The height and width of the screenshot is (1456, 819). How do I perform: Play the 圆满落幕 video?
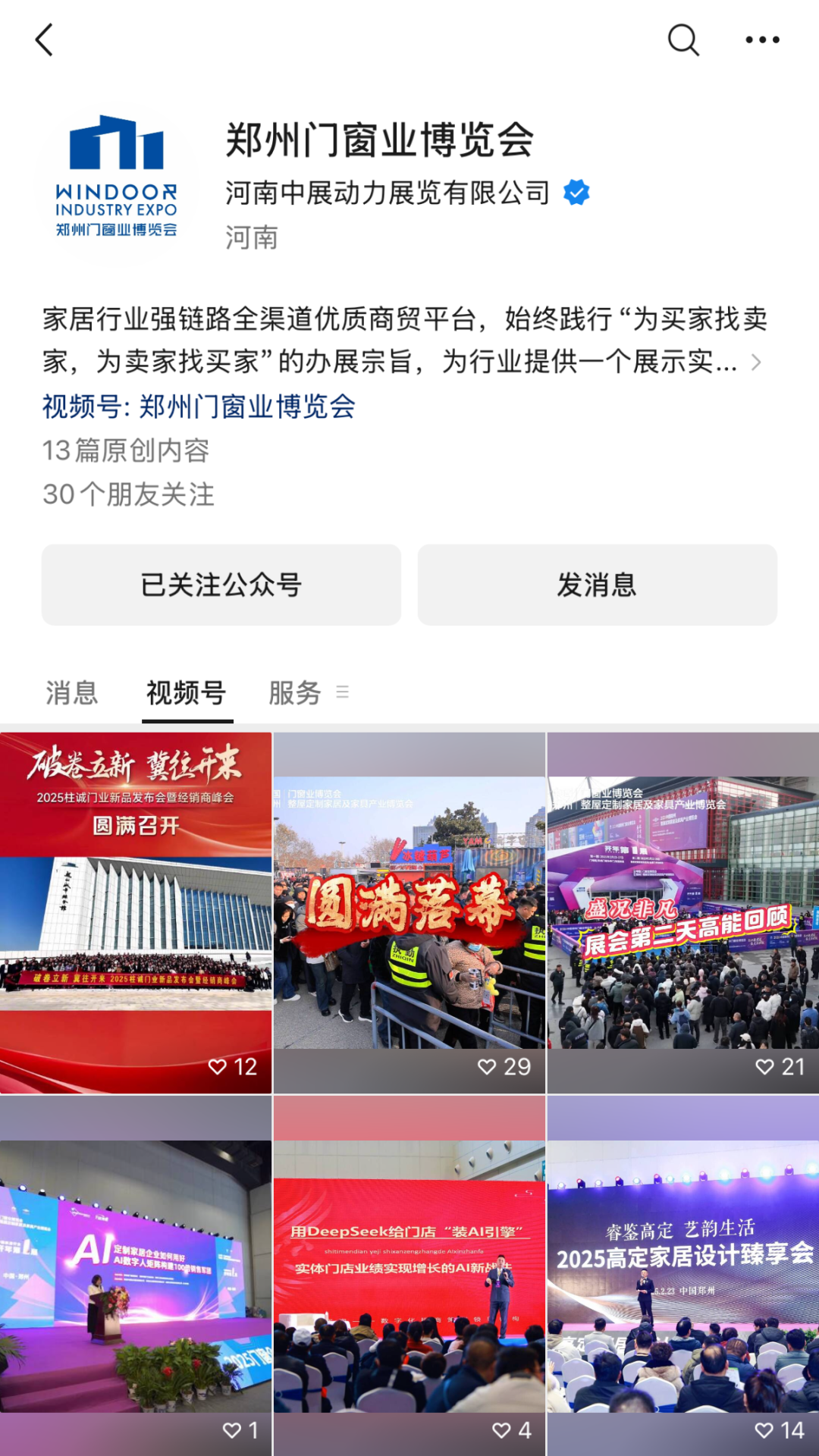(409, 913)
